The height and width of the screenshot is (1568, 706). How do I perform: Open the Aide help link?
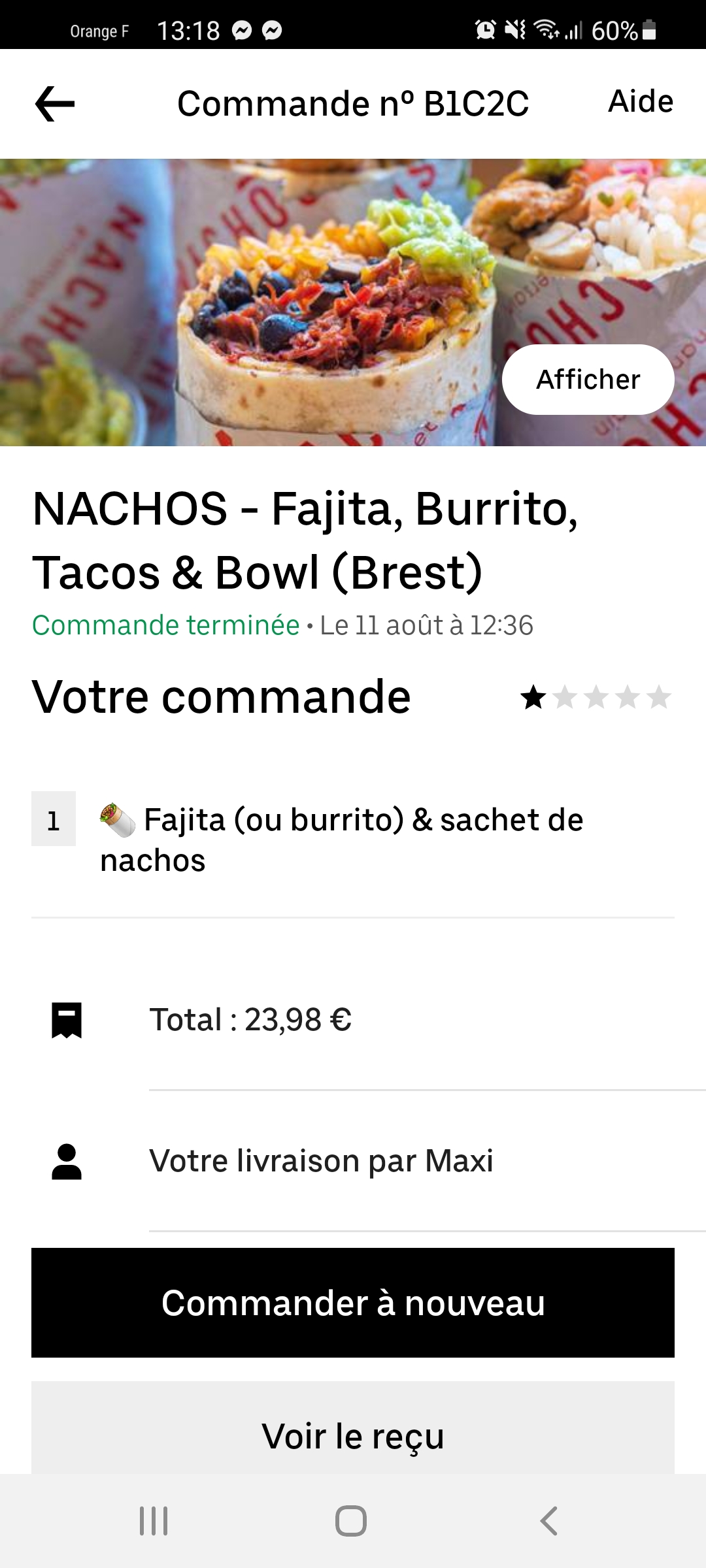click(640, 102)
